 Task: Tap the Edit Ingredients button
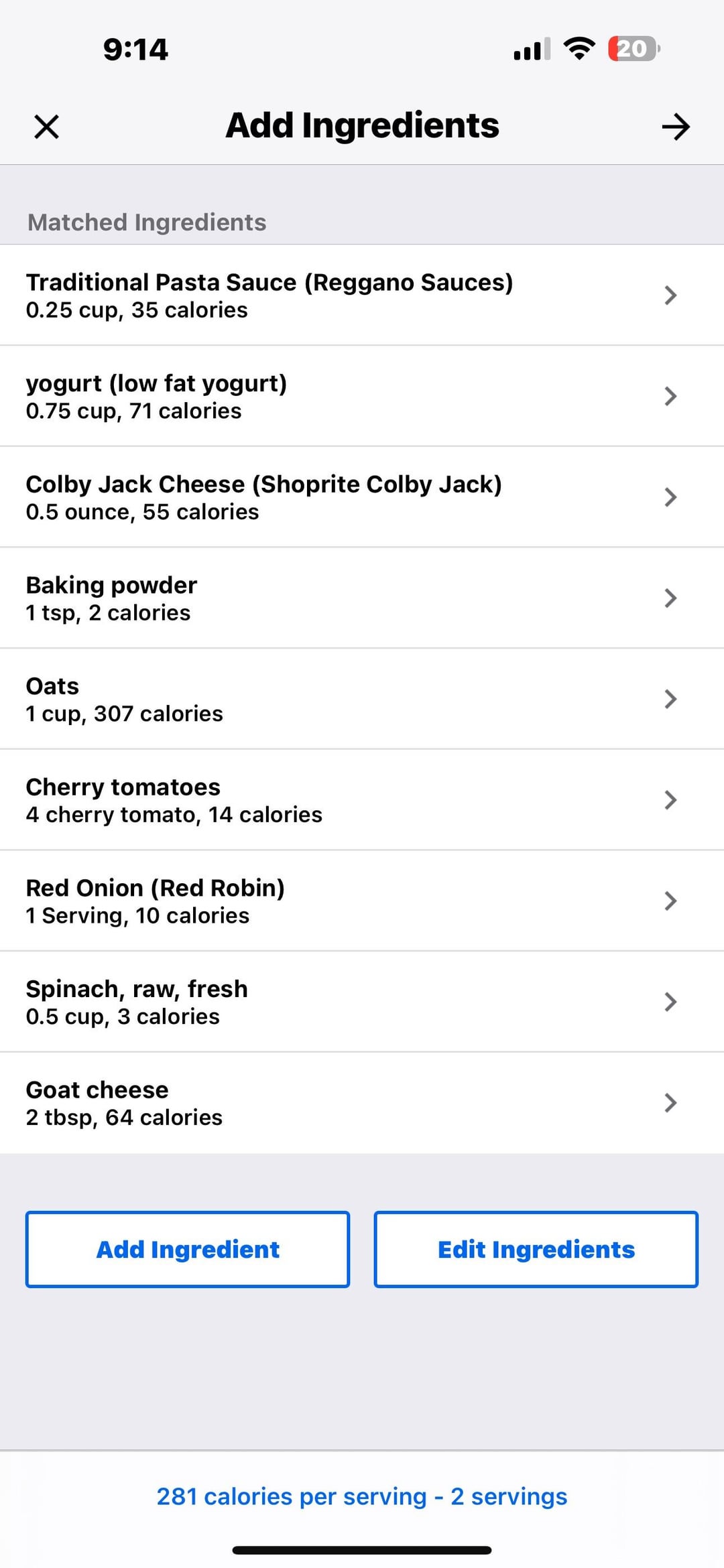tap(536, 1249)
